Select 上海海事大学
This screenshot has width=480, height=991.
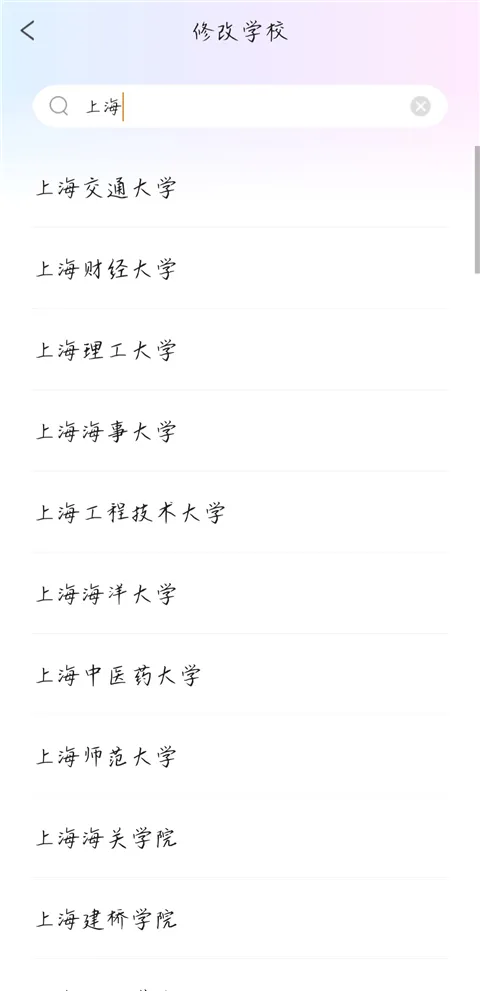click(x=240, y=431)
